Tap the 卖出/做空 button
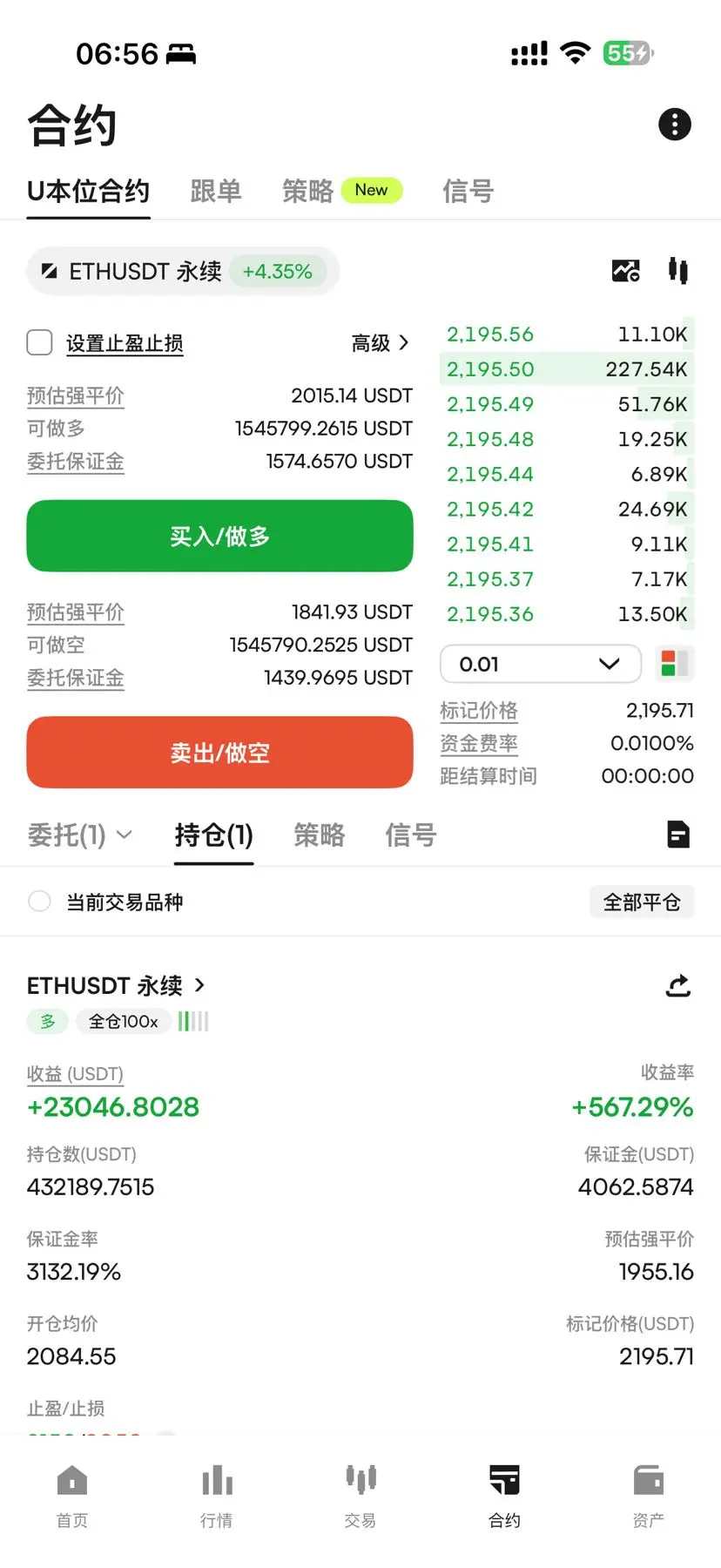The width and height of the screenshot is (721, 1568). pos(219,753)
